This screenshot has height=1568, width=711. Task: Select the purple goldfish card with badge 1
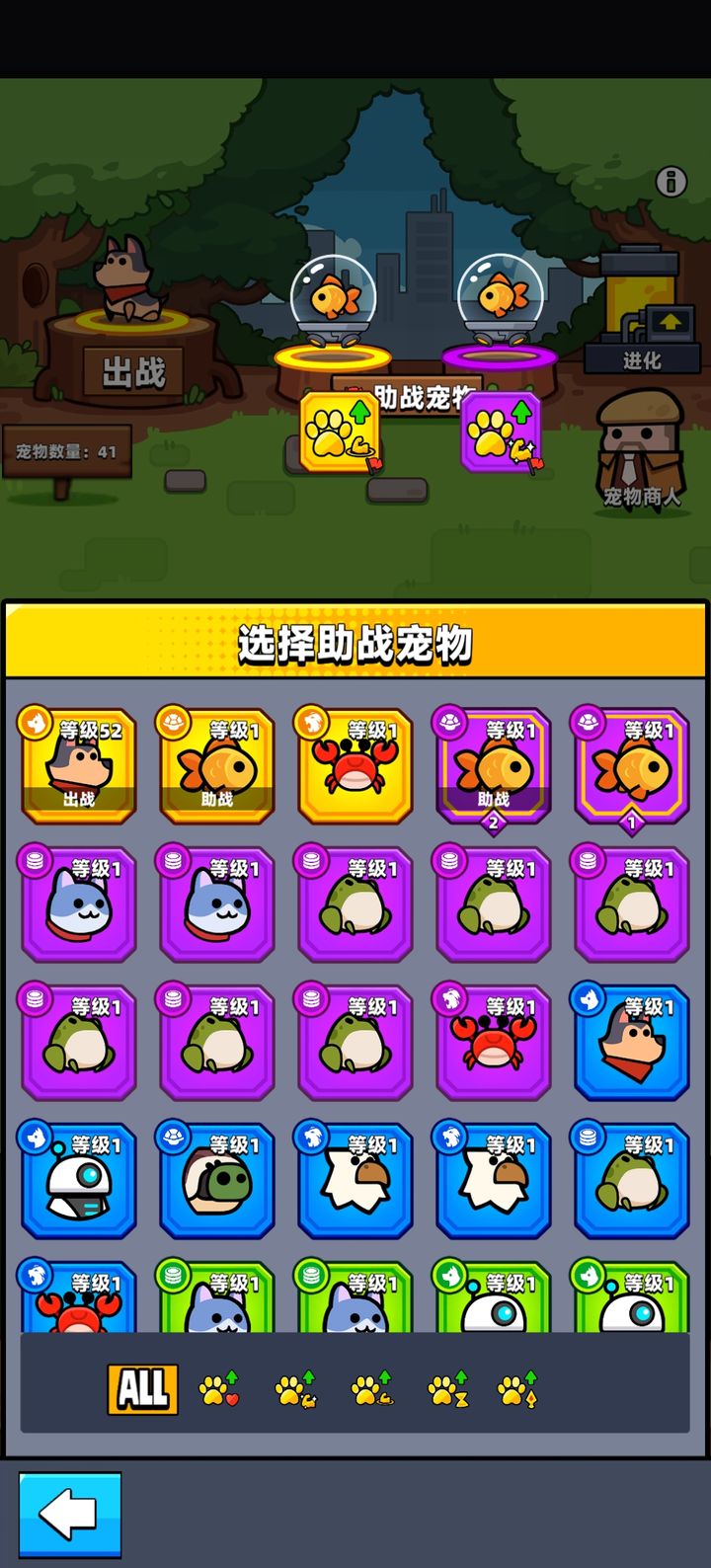pyautogui.click(x=632, y=766)
